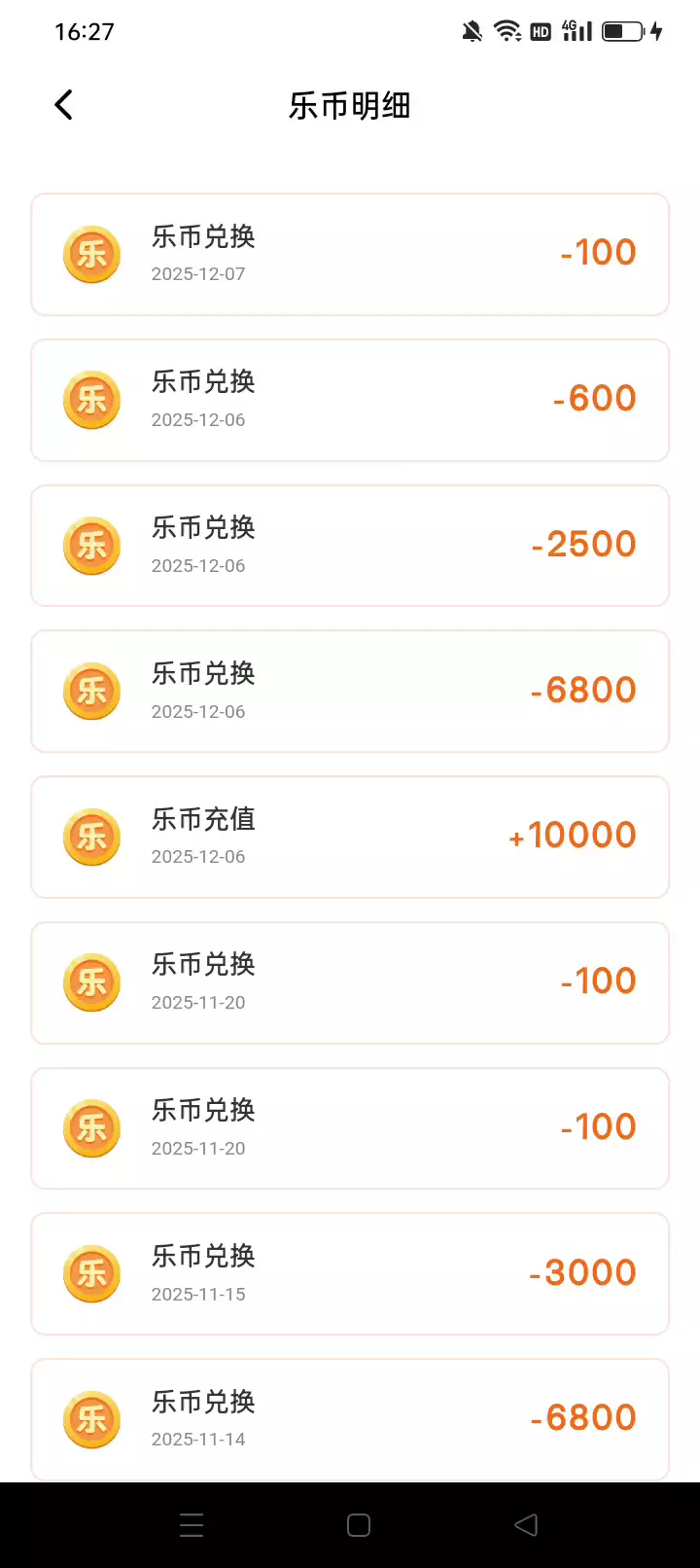Open the system recent apps view
The width and height of the screenshot is (700, 1568).
[192, 1525]
